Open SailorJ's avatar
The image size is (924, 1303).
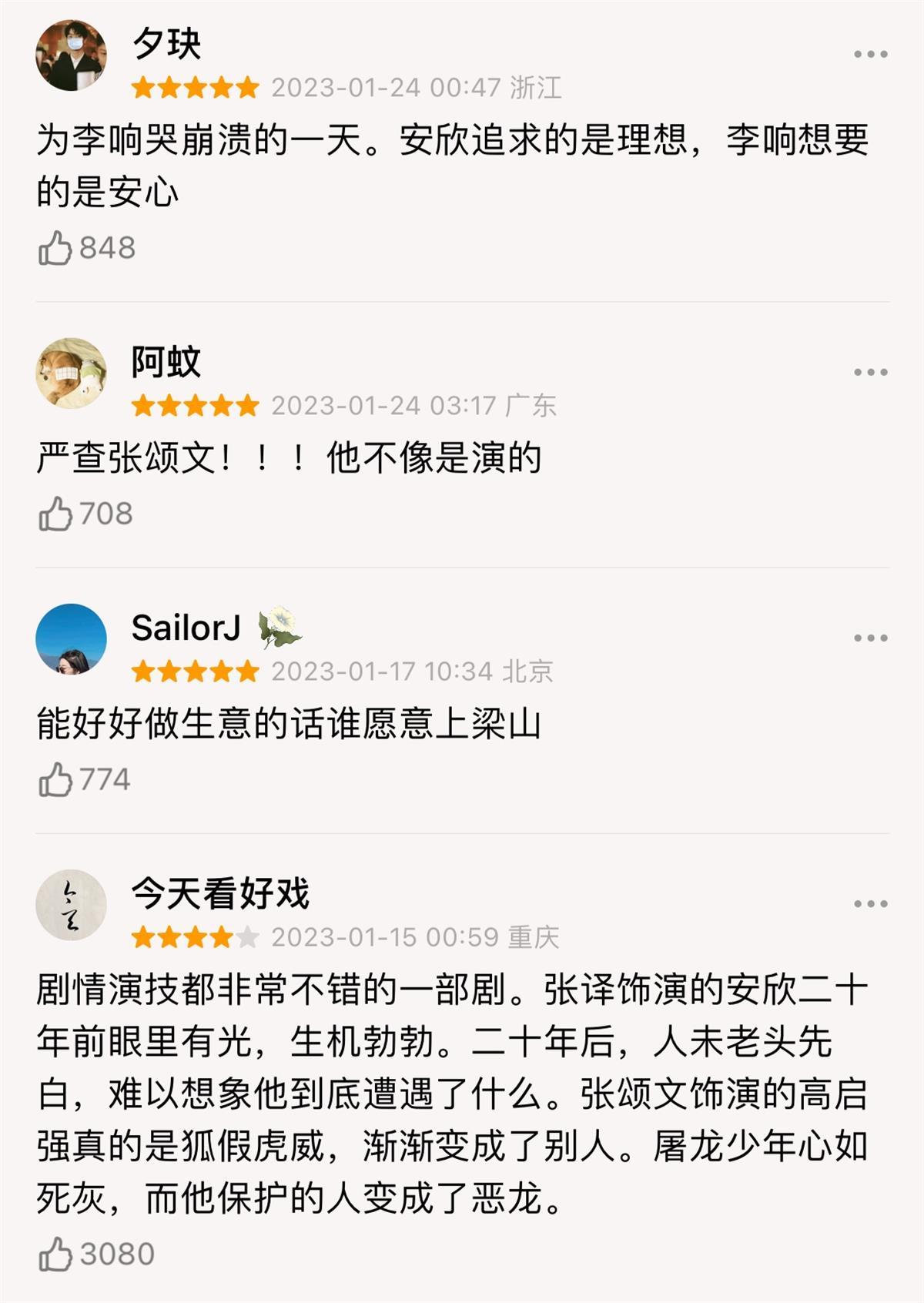[x=71, y=638]
